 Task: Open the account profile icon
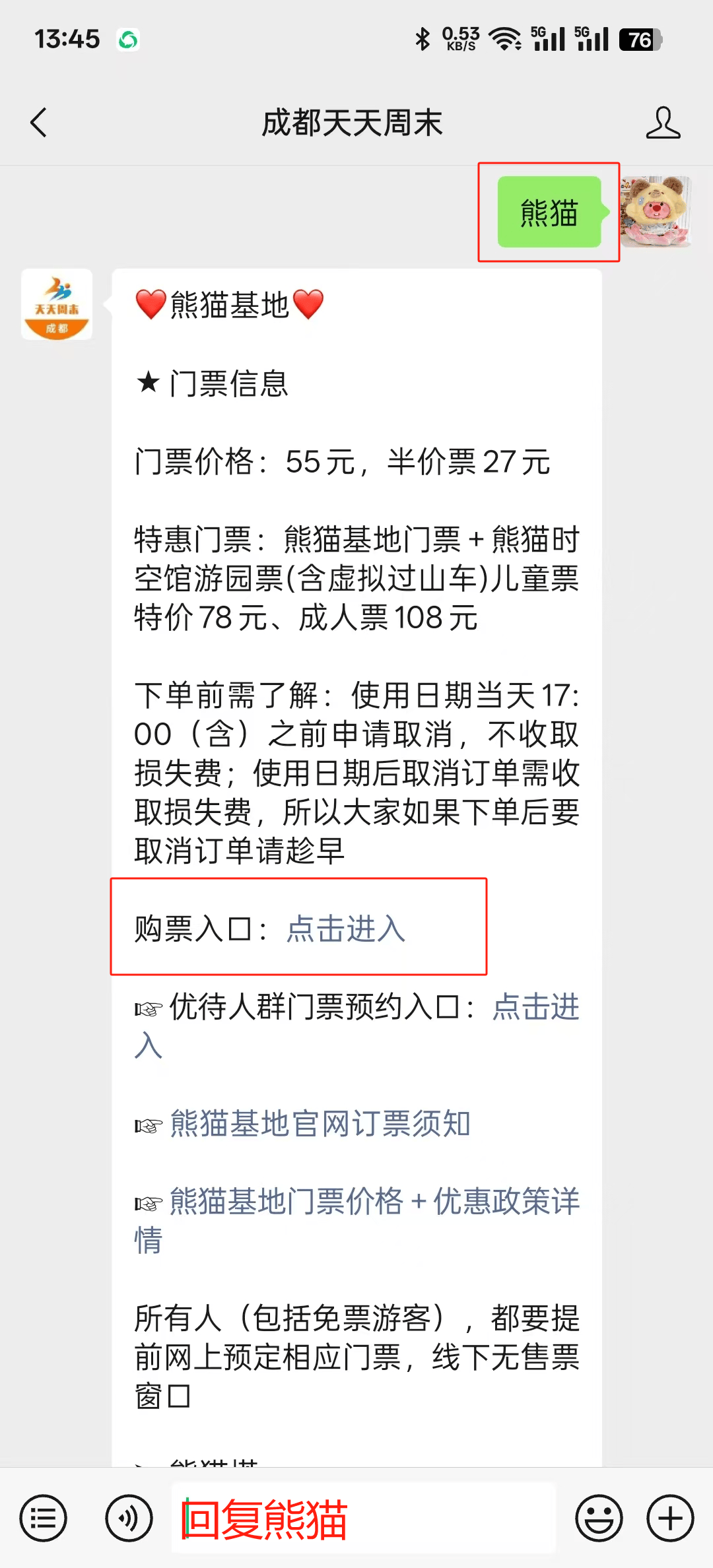(x=663, y=123)
